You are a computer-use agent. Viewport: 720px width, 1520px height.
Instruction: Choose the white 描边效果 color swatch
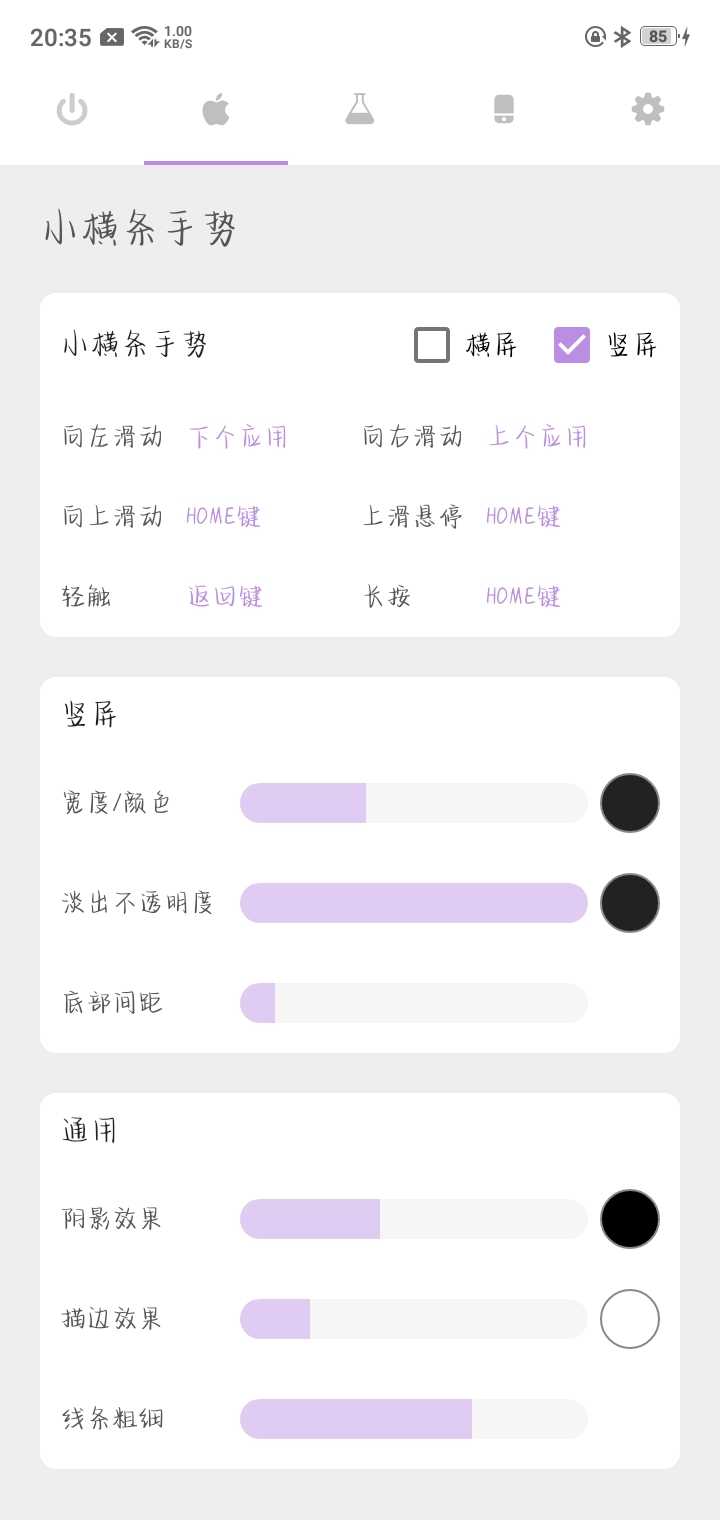pos(630,1319)
